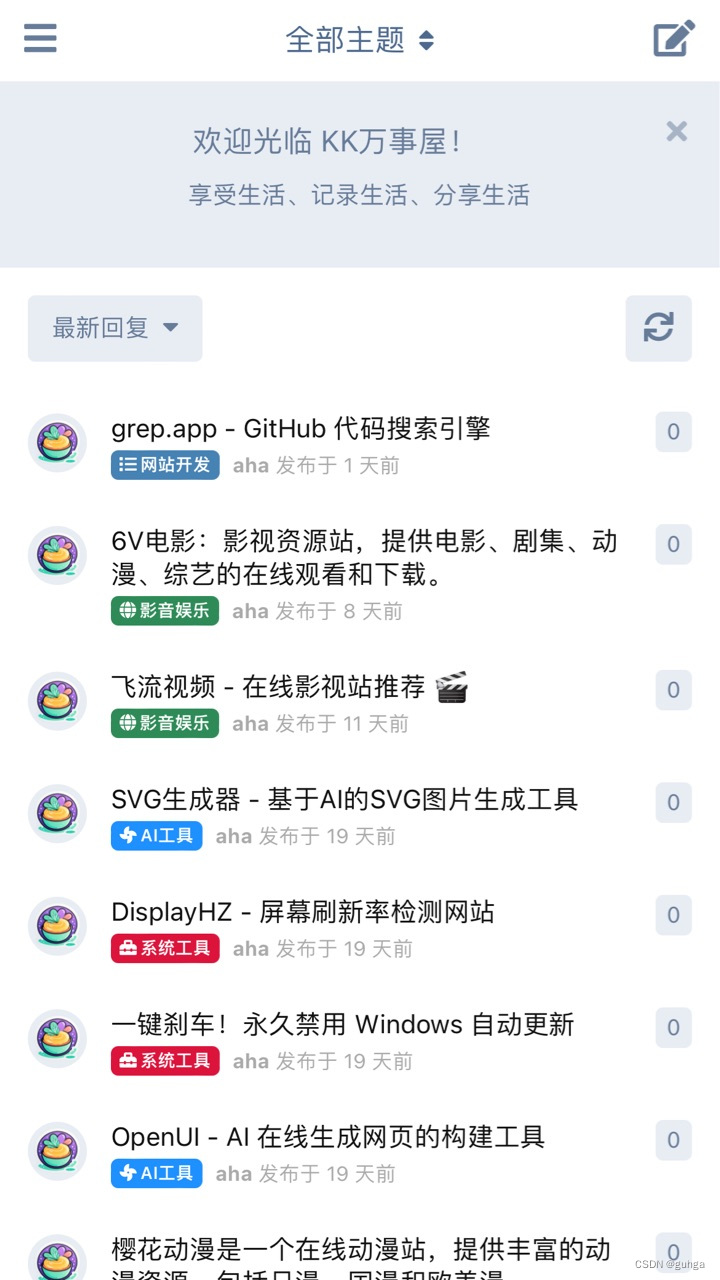
Task: Open the OpenUI AI 网页构建工具 thread
Action: point(328,1137)
